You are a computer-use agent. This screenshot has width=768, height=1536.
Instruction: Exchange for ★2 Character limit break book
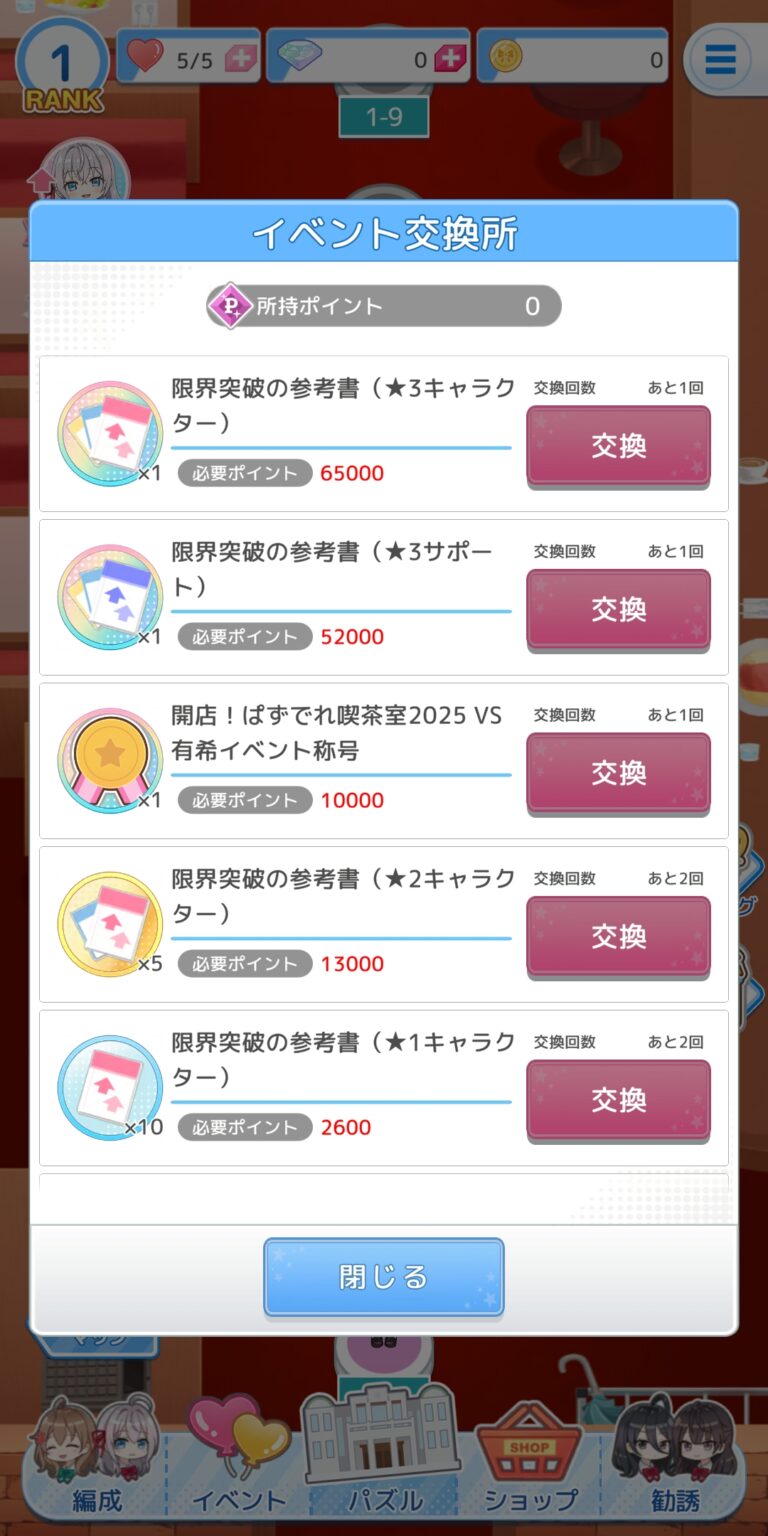pyautogui.click(x=618, y=936)
